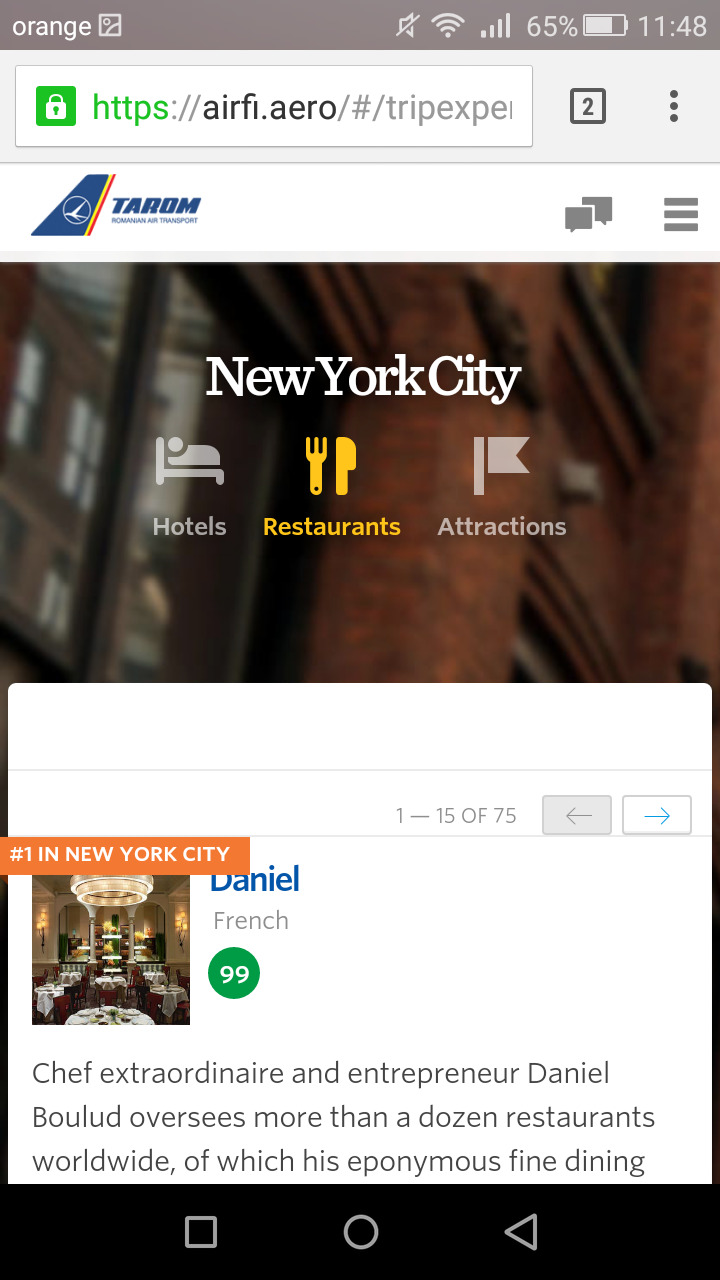Screen dimensions: 720x1280
Task: Go to the home screen
Action: [x=360, y=1232]
